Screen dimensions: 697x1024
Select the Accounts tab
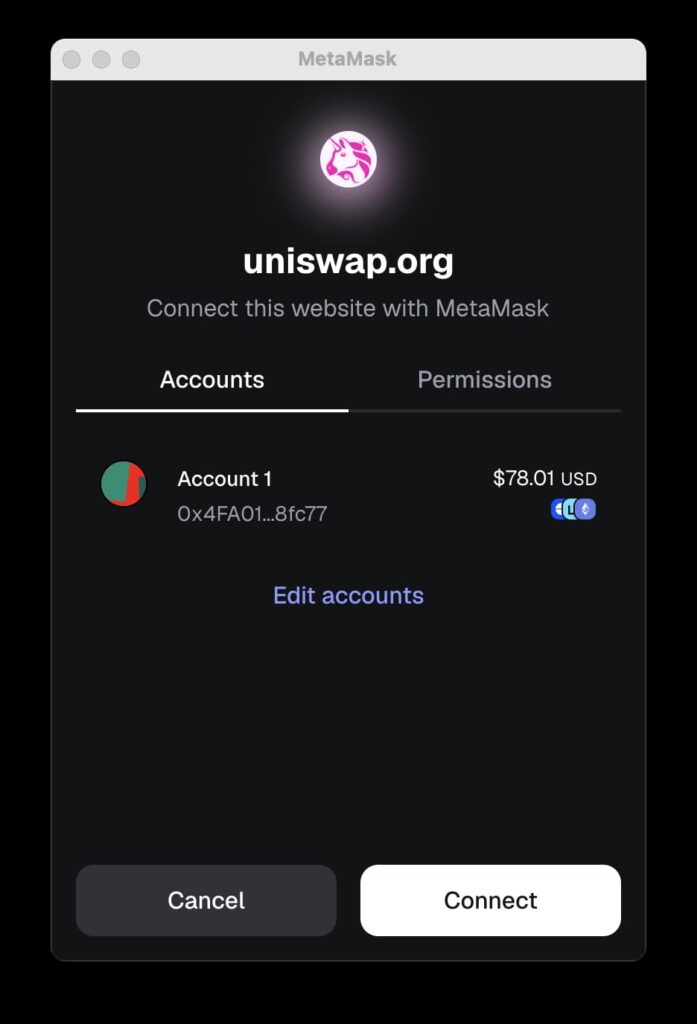pyautogui.click(x=212, y=380)
